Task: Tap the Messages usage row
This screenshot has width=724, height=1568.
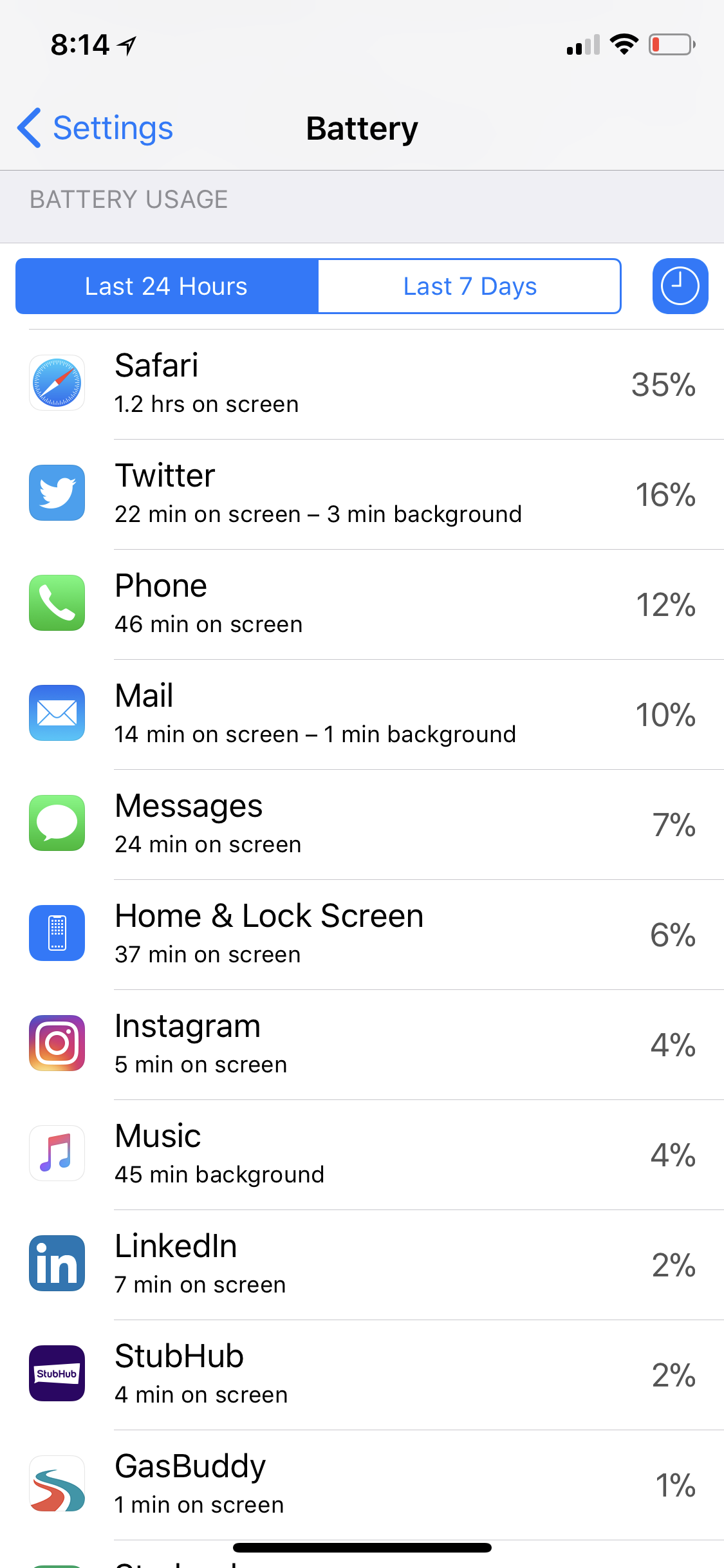Action: (x=362, y=825)
